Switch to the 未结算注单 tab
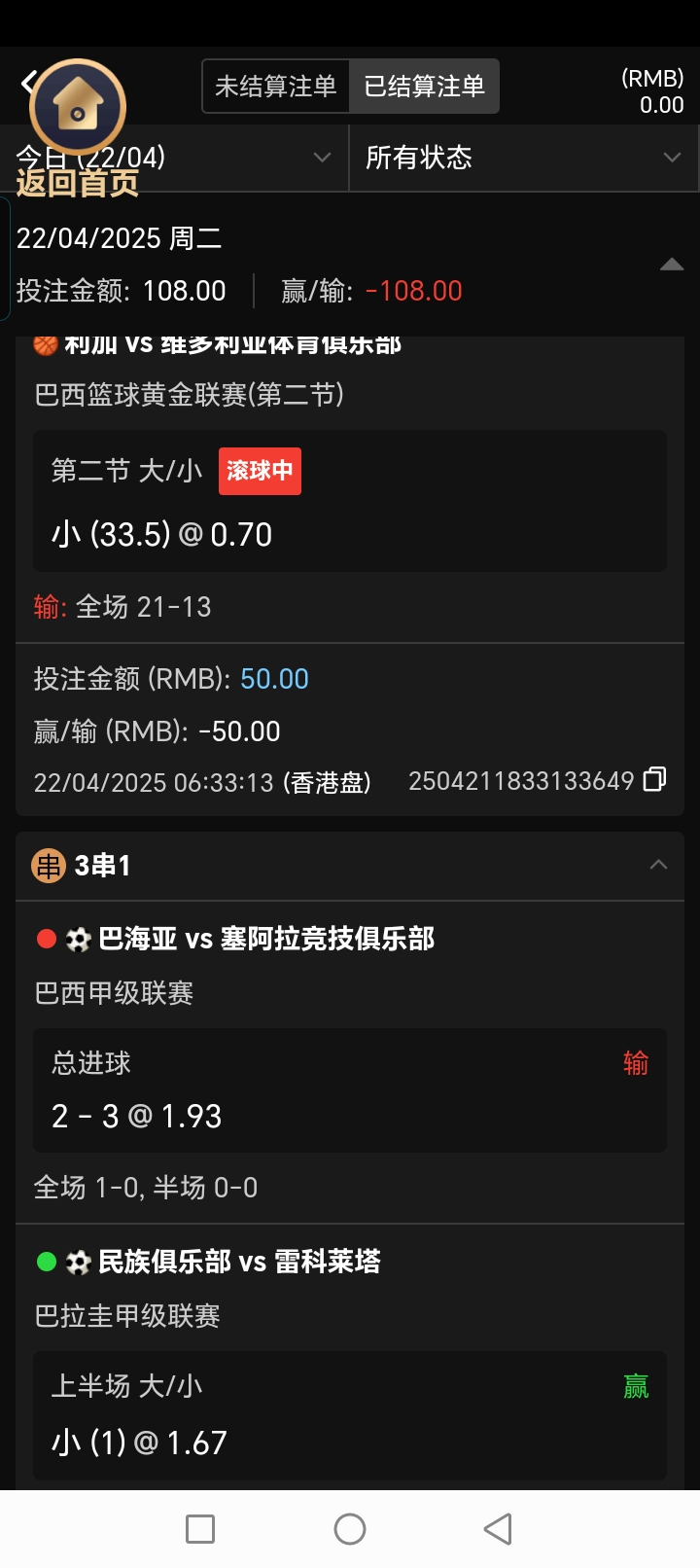700x1568 pixels. pyautogui.click(x=275, y=87)
